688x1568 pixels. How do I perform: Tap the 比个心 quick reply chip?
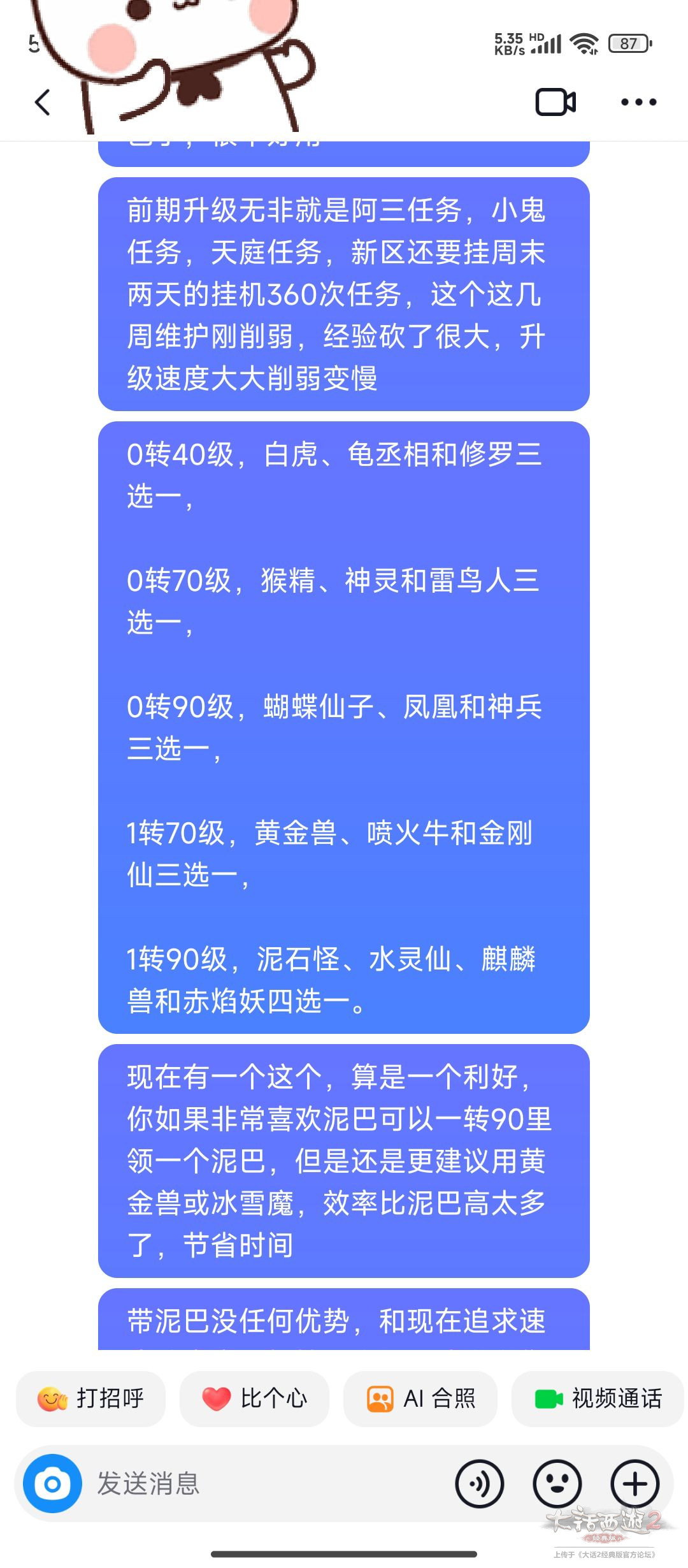[254, 1398]
